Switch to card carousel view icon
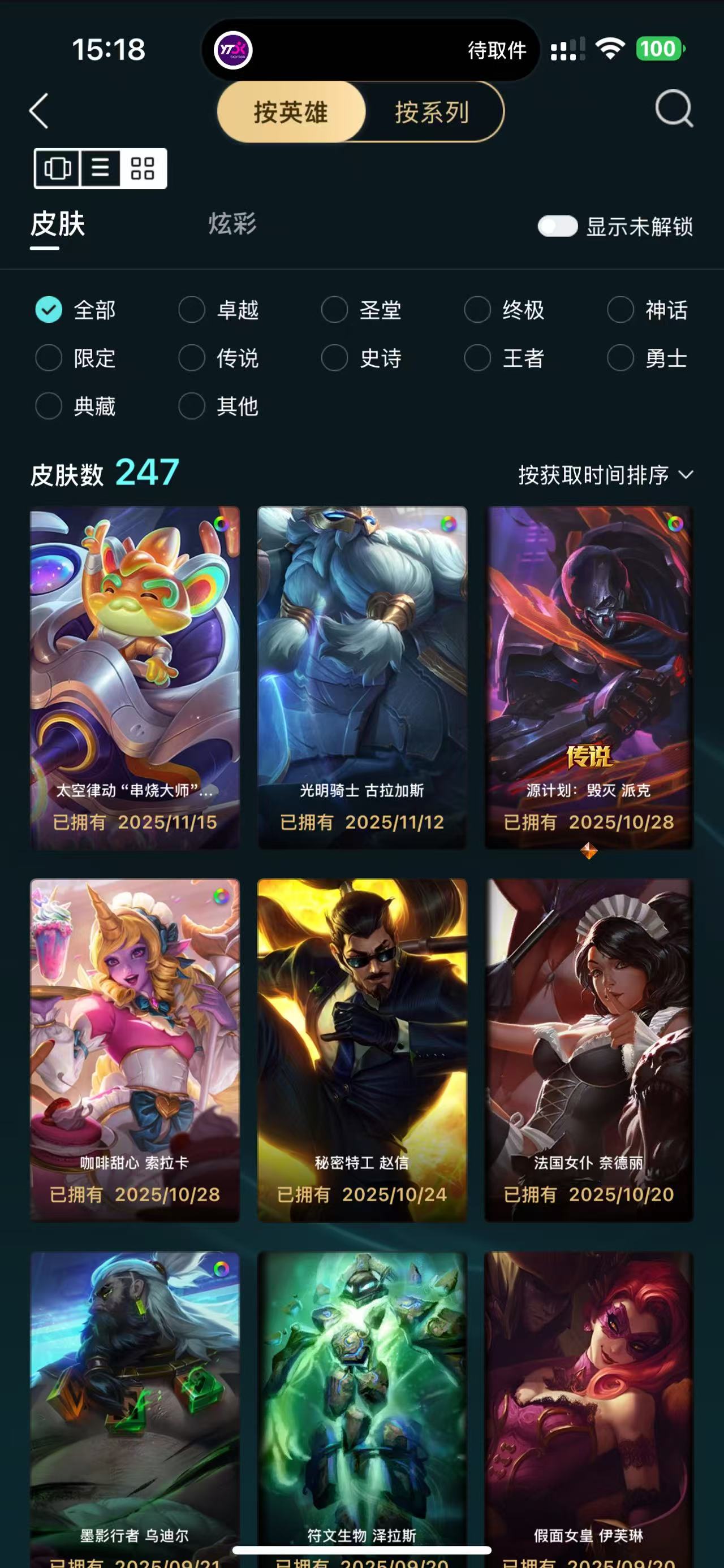Screen dimensions: 724x1568 point(58,168)
